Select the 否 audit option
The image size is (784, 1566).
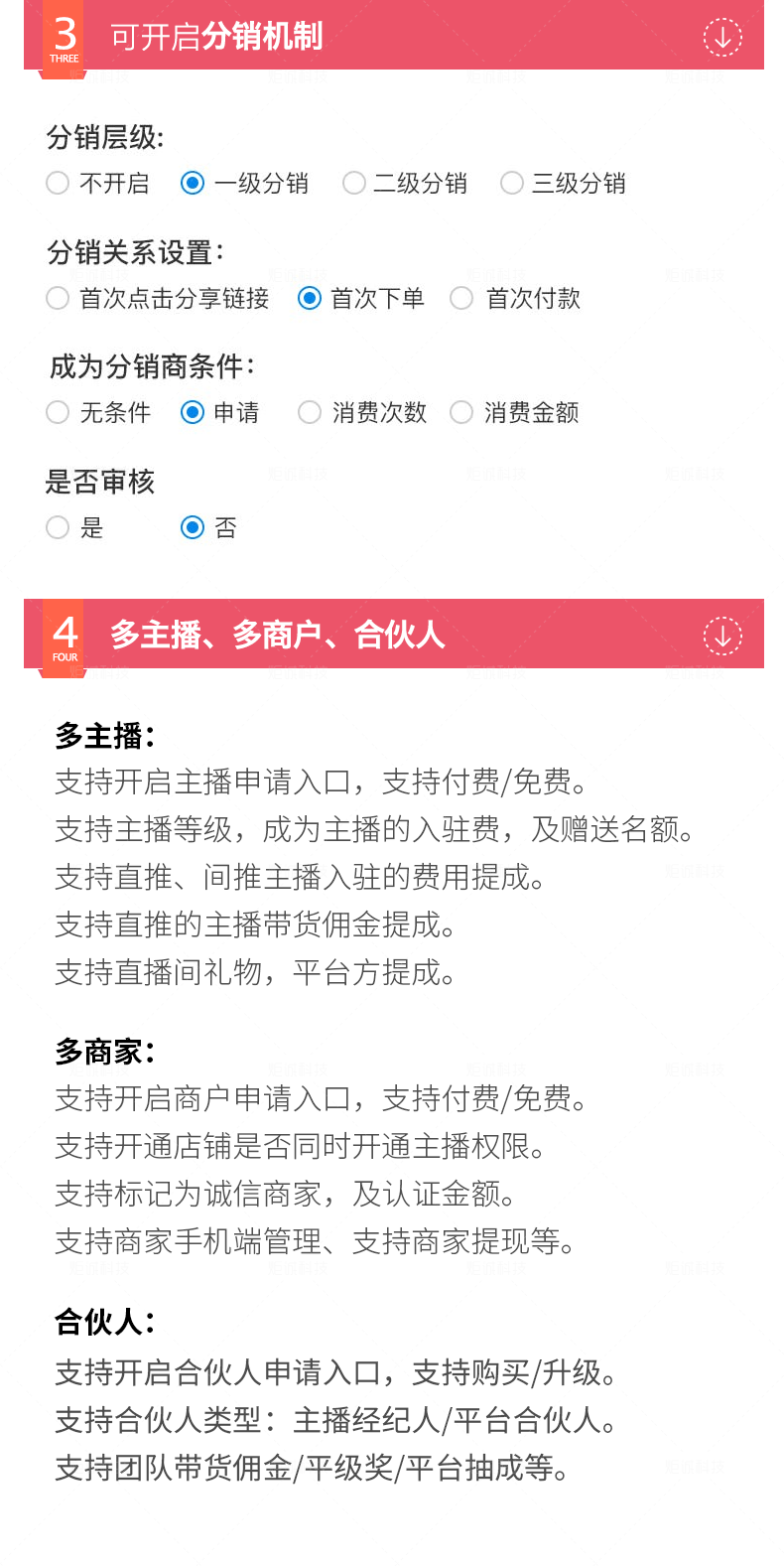click(191, 527)
